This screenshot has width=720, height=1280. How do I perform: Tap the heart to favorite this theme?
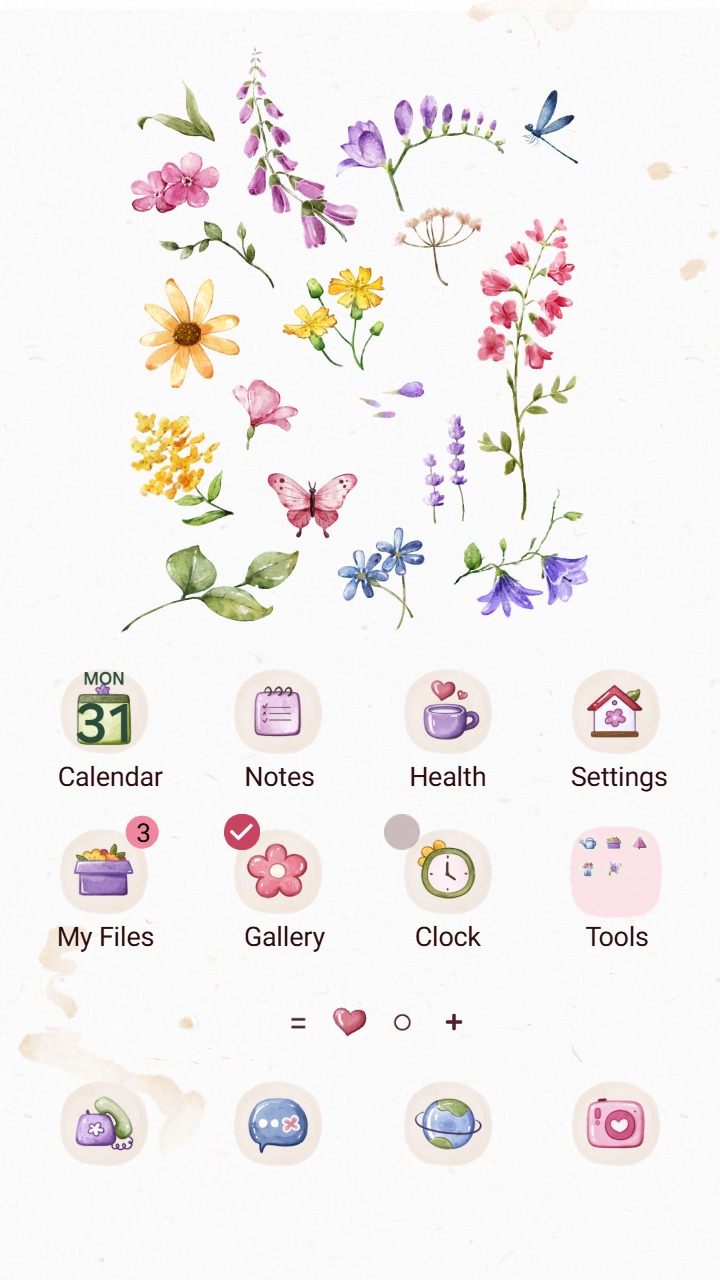tap(348, 1022)
